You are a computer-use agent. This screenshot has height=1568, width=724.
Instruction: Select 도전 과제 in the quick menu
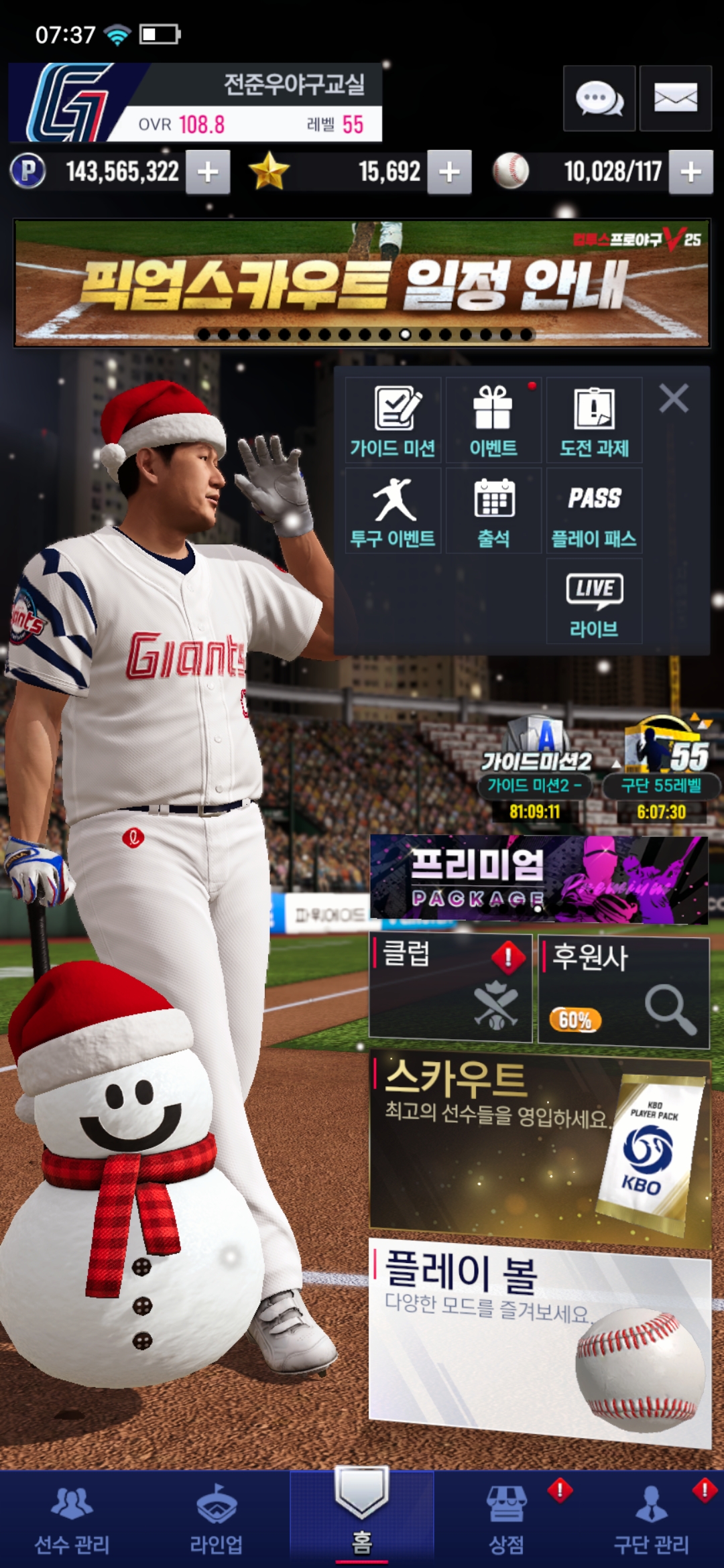(594, 421)
